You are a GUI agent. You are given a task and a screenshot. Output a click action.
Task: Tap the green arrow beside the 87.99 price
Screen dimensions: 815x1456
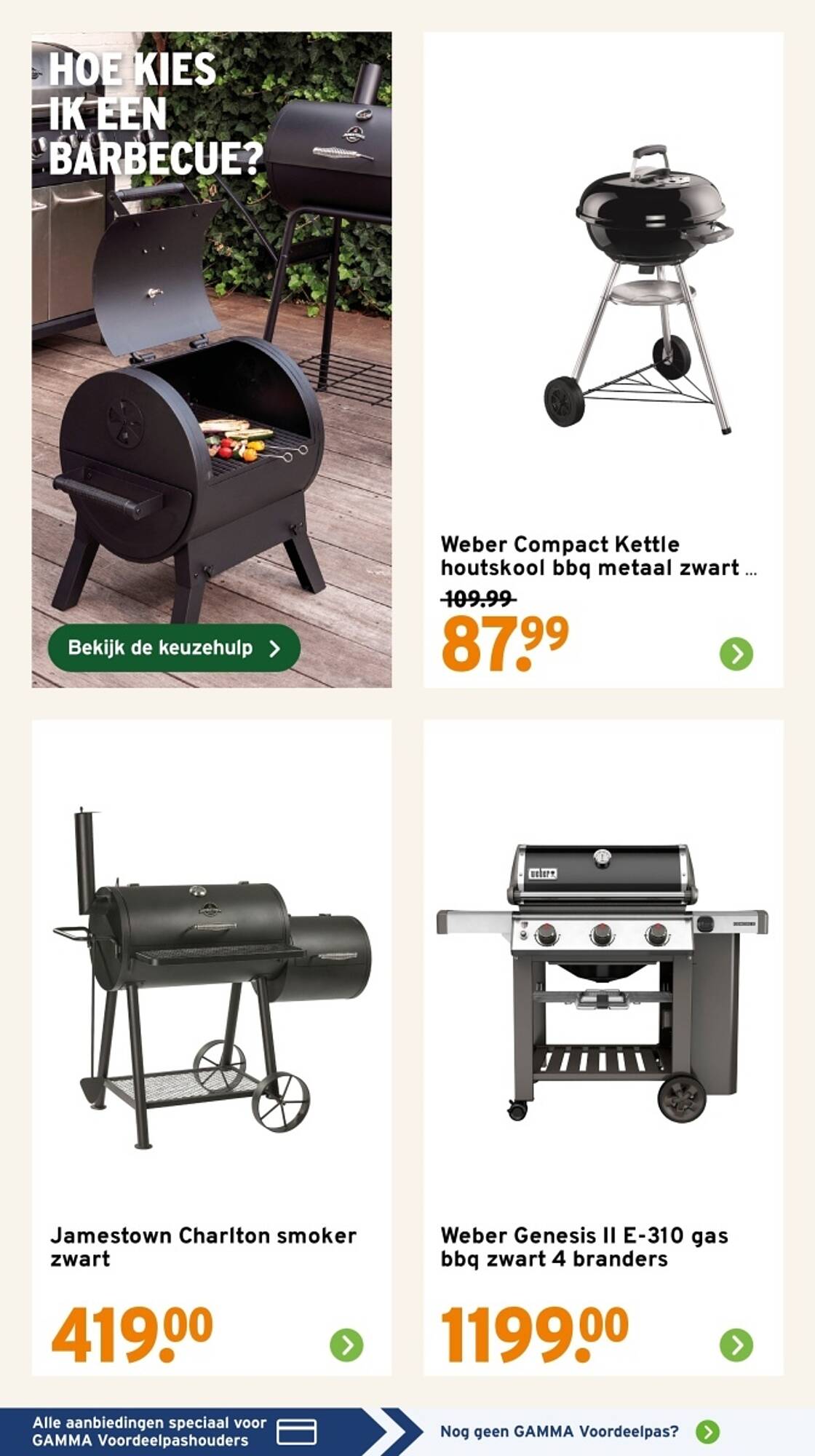click(736, 654)
